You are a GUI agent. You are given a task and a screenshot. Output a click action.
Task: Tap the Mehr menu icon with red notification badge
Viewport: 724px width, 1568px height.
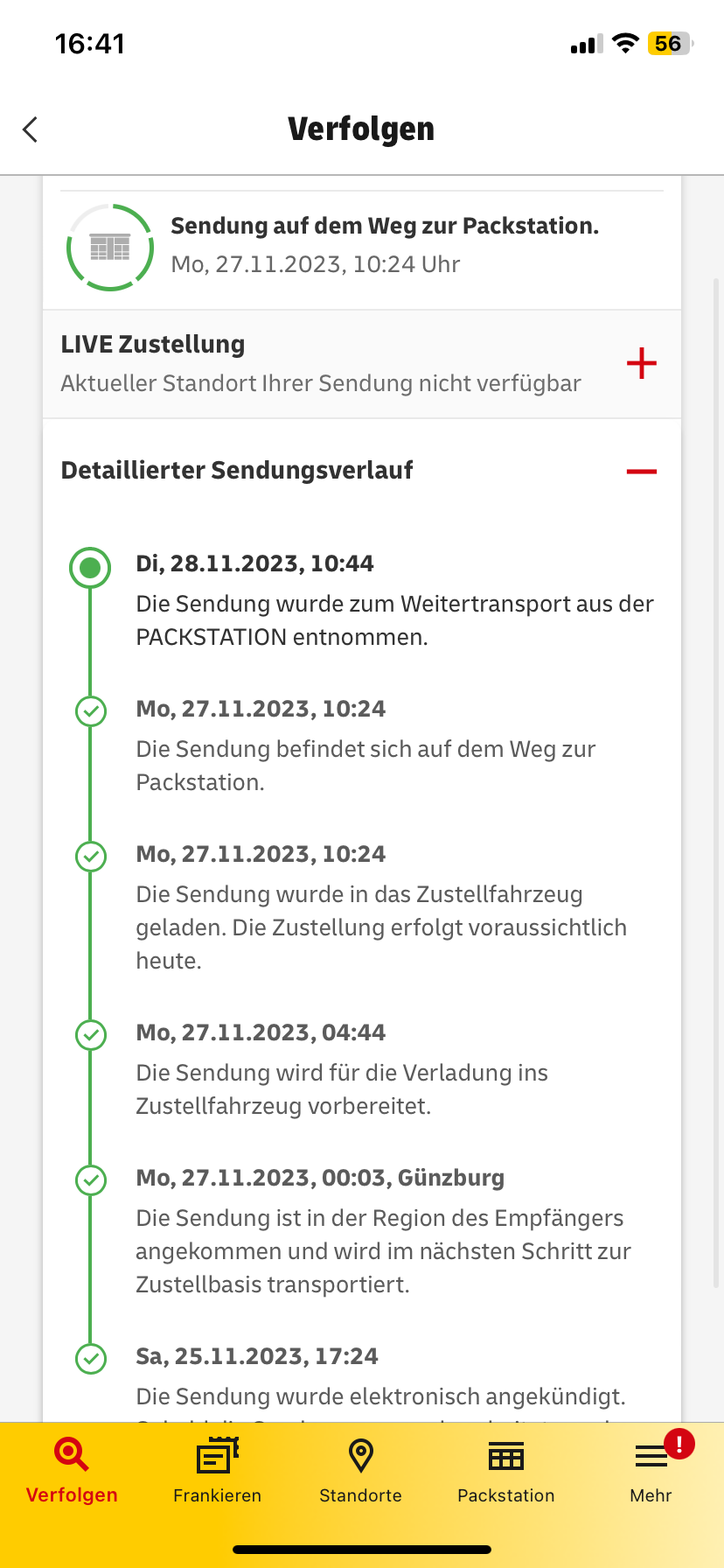651,1453
